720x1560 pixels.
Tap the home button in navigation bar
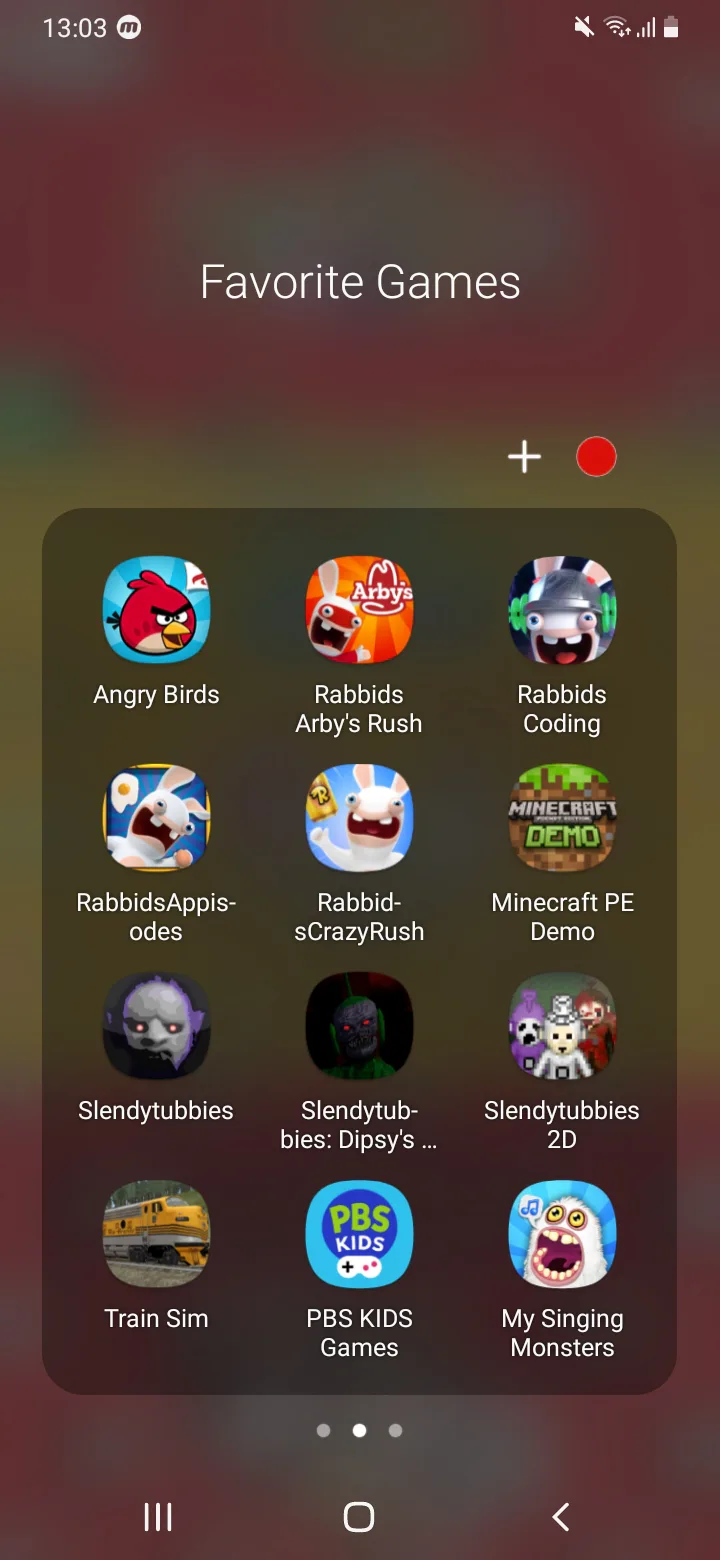359,1517
